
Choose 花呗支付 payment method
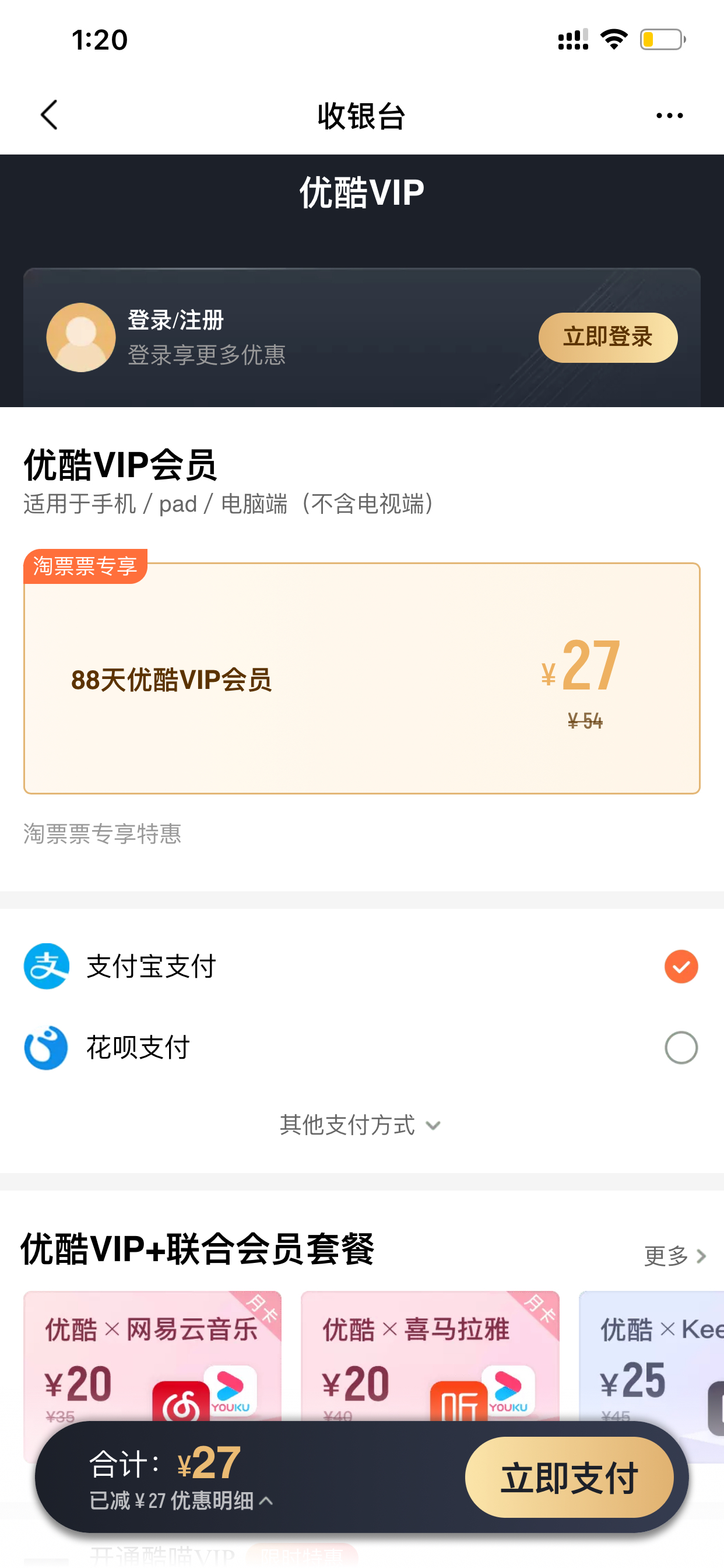[x=362, y=1048]
